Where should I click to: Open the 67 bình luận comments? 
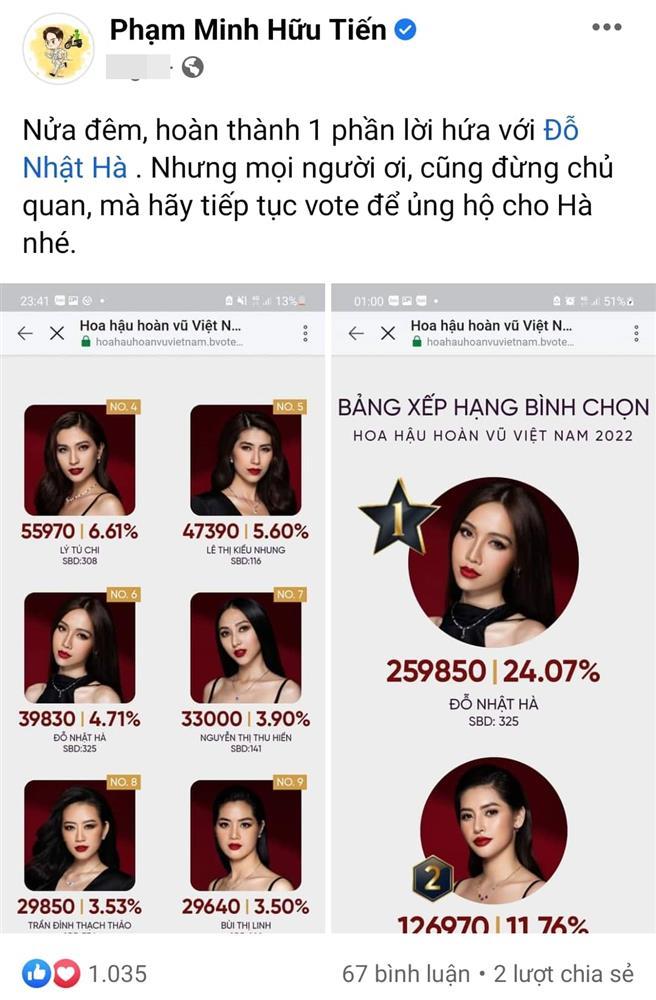pos(405,972)
